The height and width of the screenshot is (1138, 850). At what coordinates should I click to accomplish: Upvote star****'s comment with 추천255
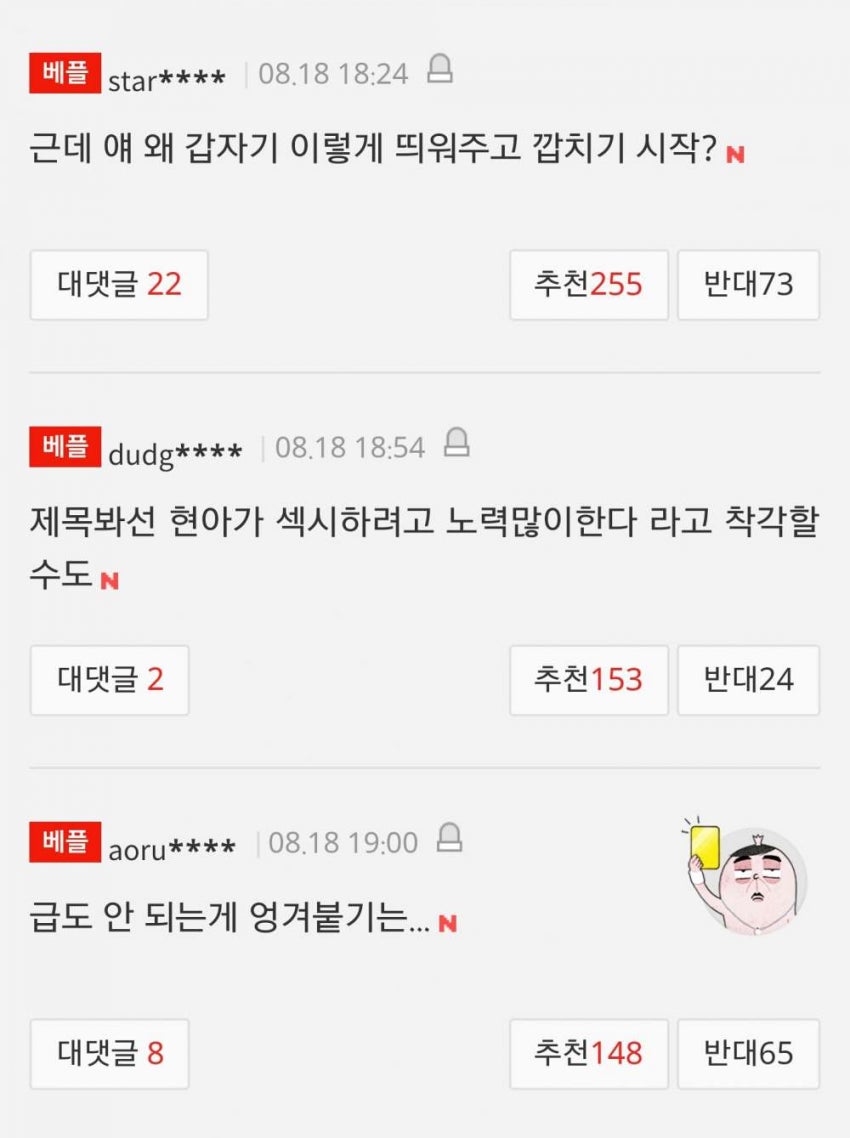(x=588, y=285)
